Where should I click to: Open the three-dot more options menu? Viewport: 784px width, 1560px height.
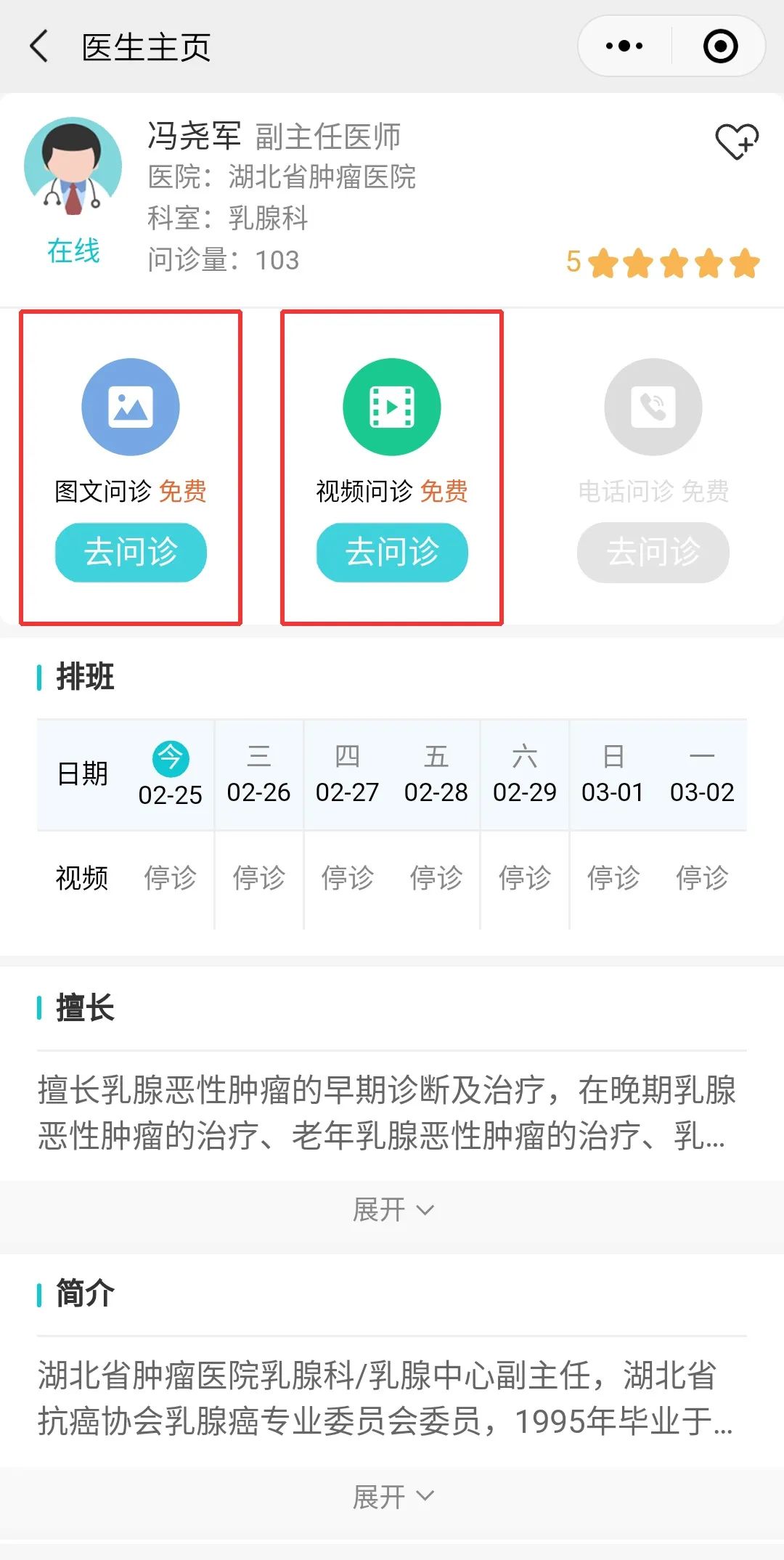(x=623, y=45)
